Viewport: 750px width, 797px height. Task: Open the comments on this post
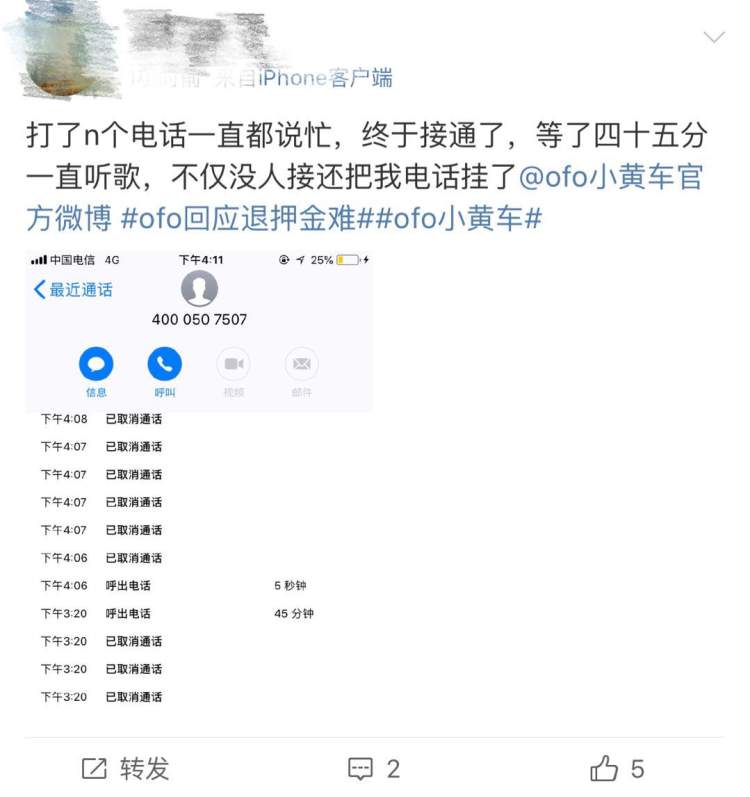pos(373,768)
